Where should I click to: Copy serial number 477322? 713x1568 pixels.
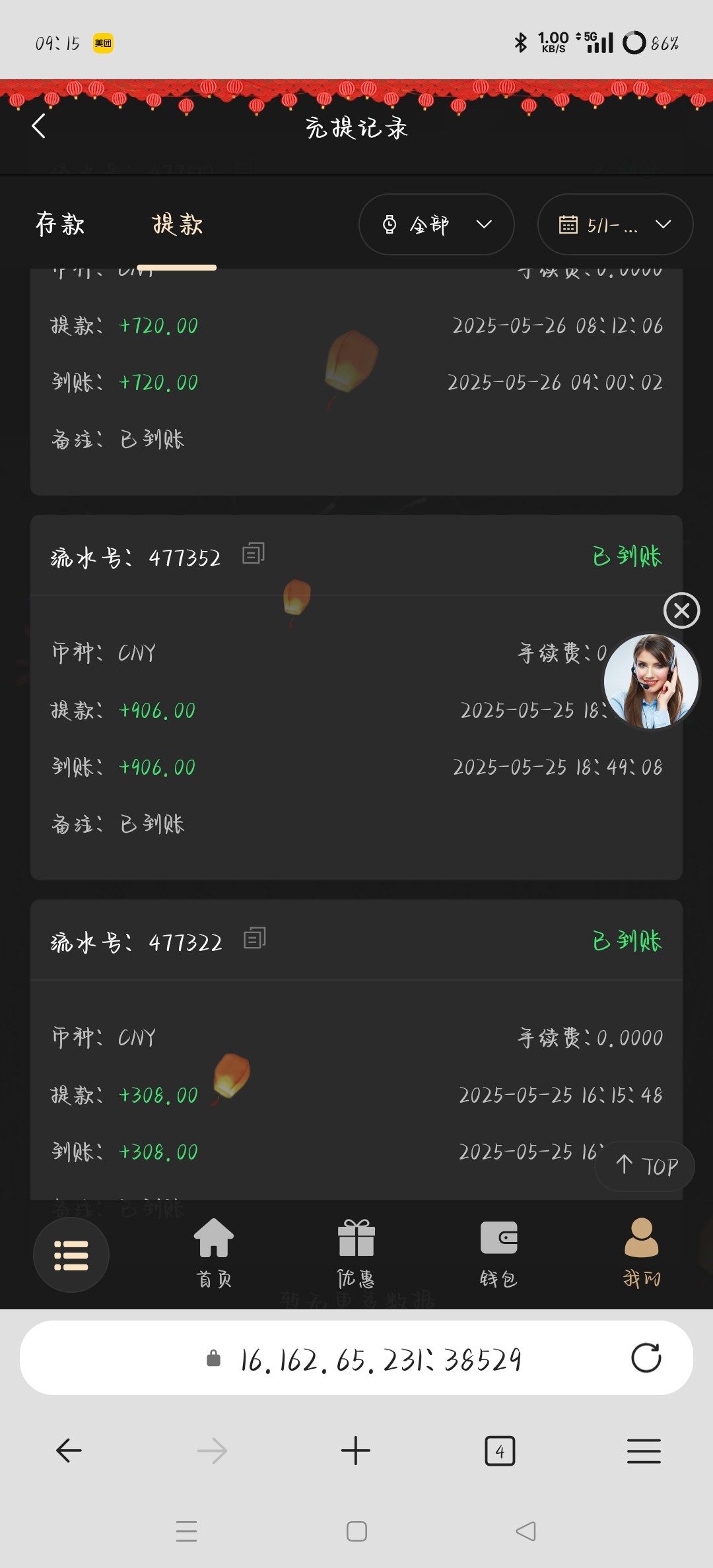point(255,938)
